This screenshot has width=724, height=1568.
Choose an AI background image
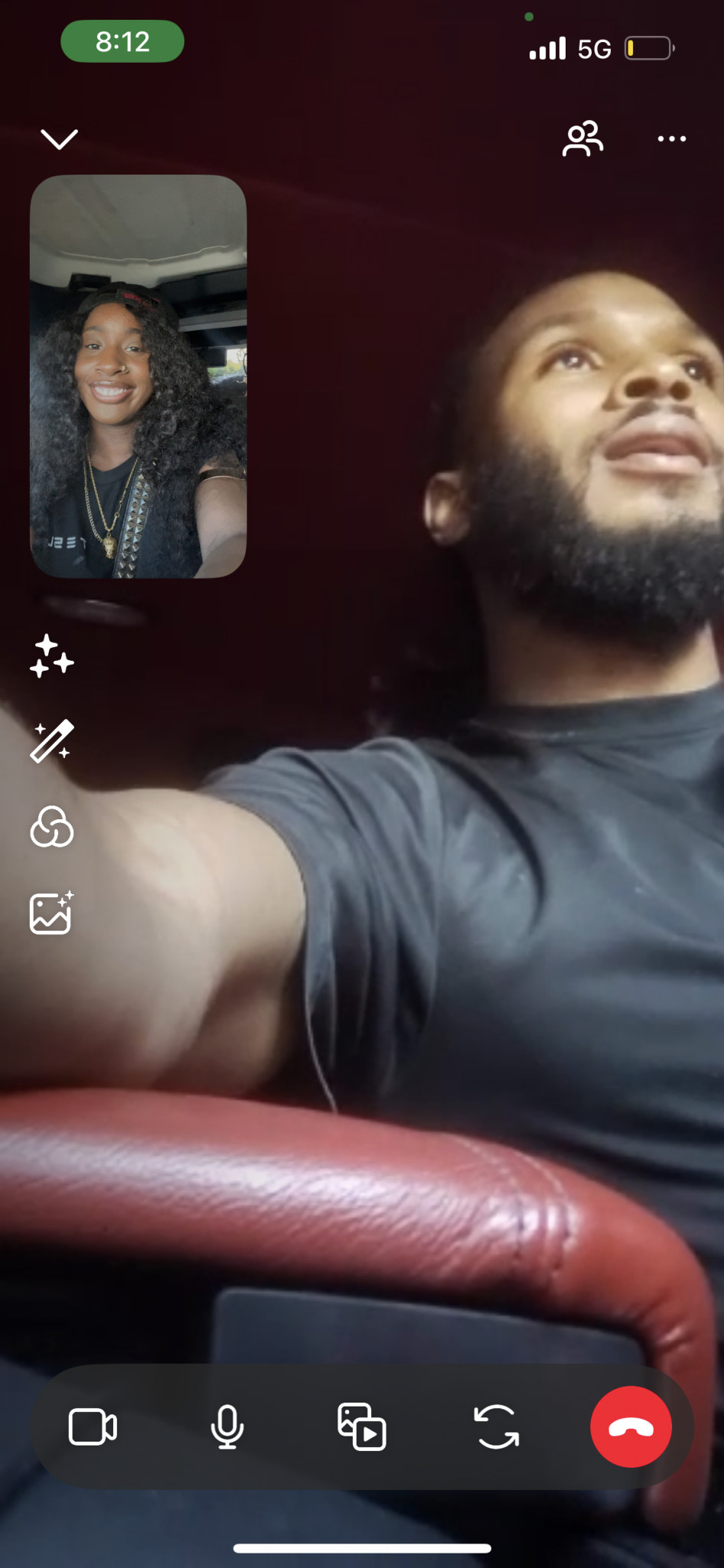[51, 913]
